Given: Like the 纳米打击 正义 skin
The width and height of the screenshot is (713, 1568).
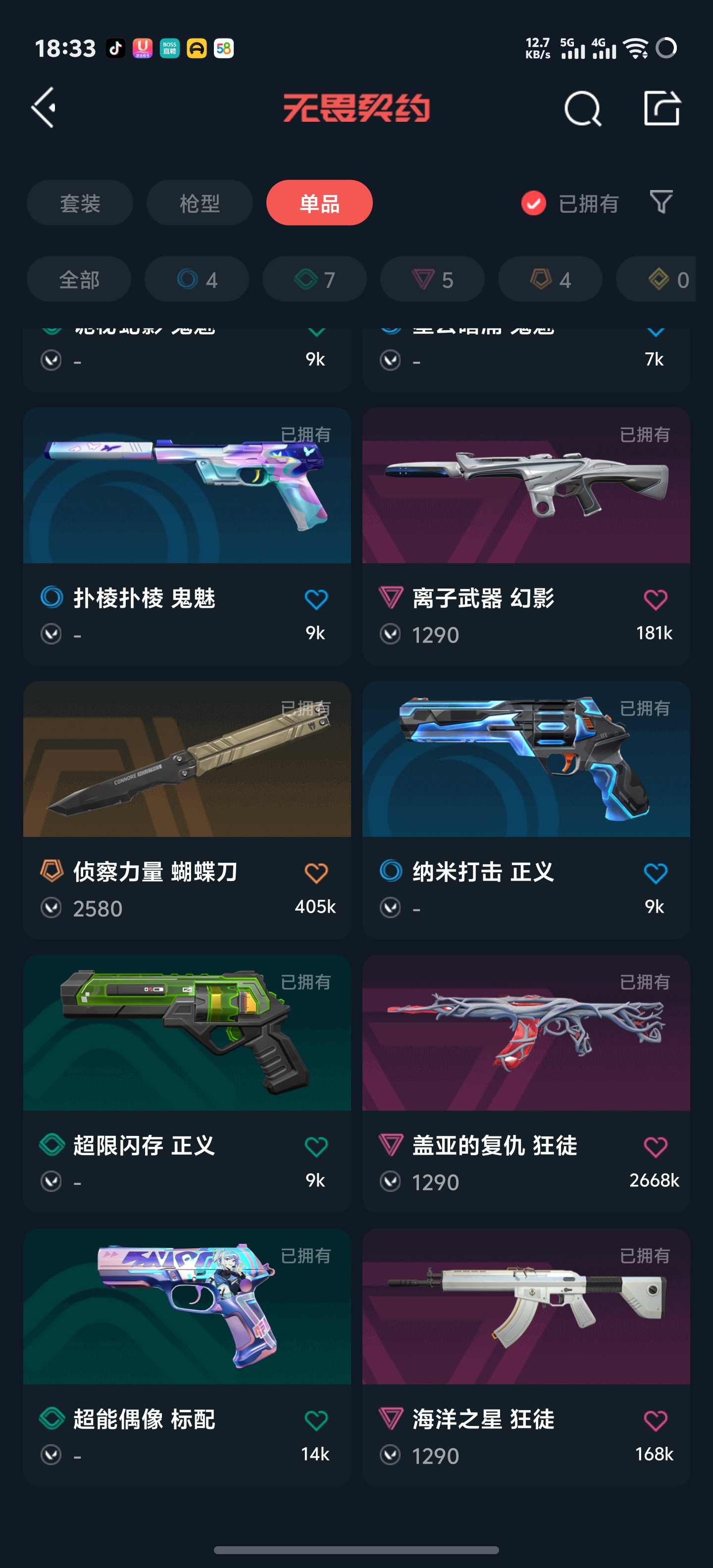Looking at the screenshot, I should point(655,874).
